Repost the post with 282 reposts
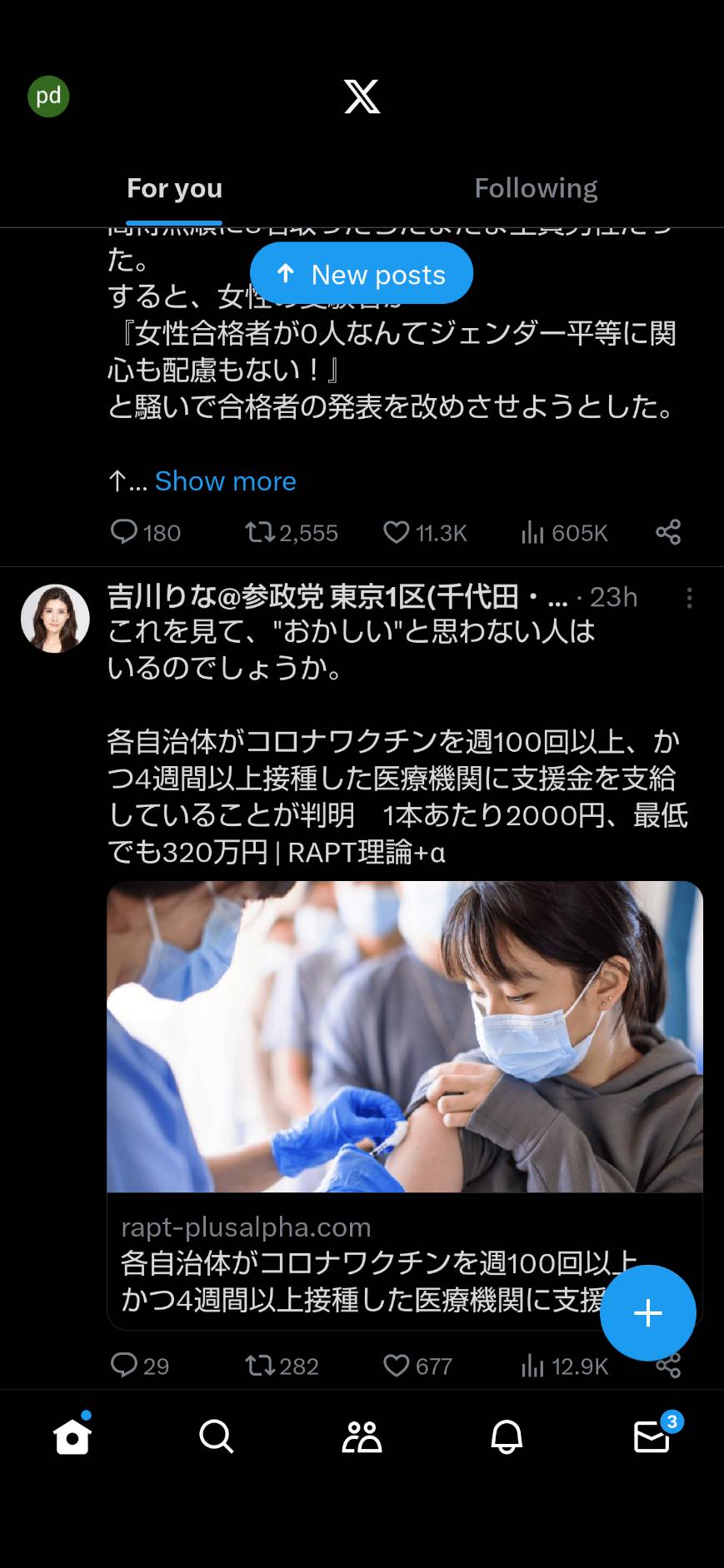724x1568 pixels. click(282, 1366)
